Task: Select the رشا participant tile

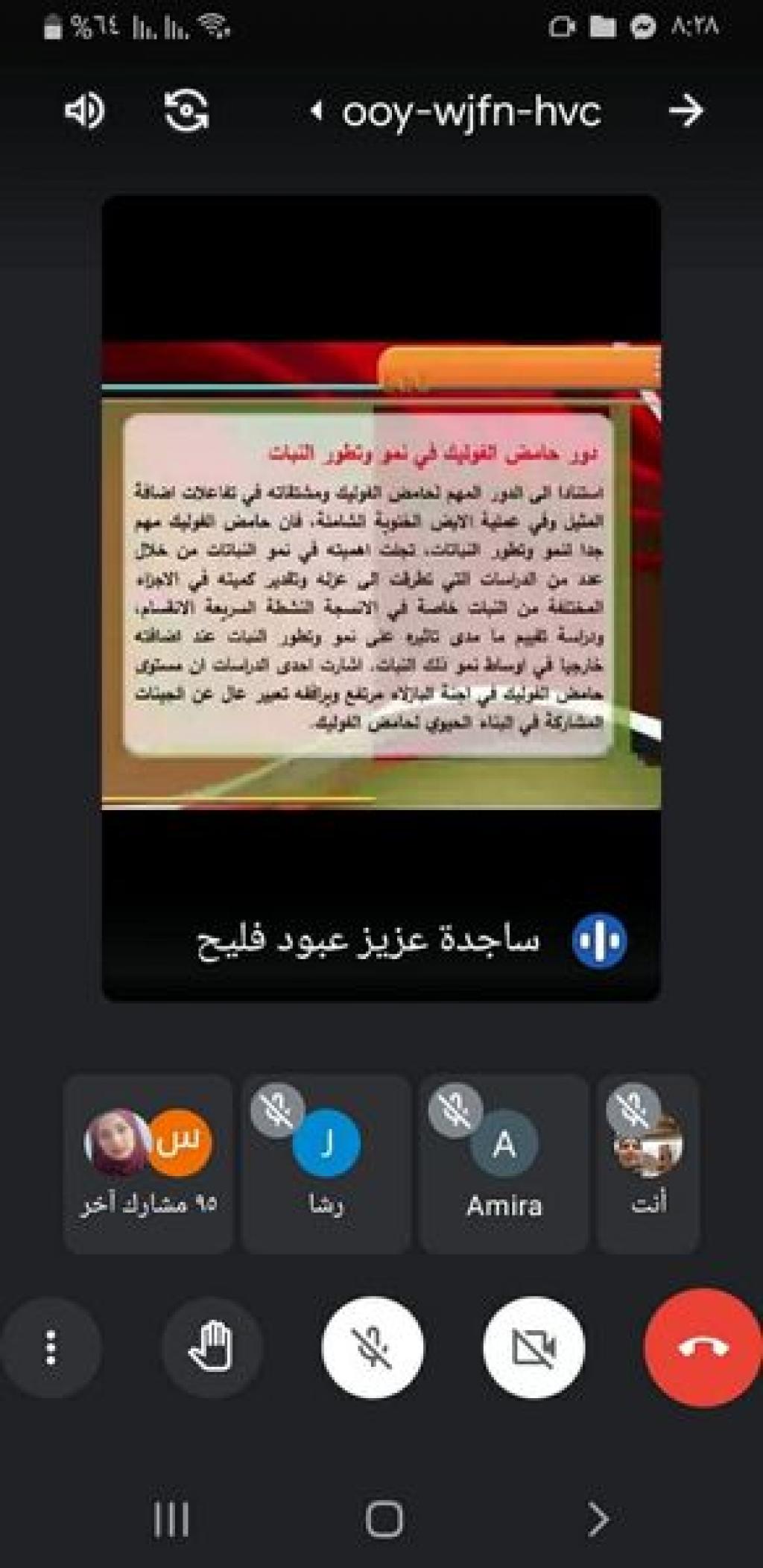Action: pyautogui.click(x=326, y=1163)
